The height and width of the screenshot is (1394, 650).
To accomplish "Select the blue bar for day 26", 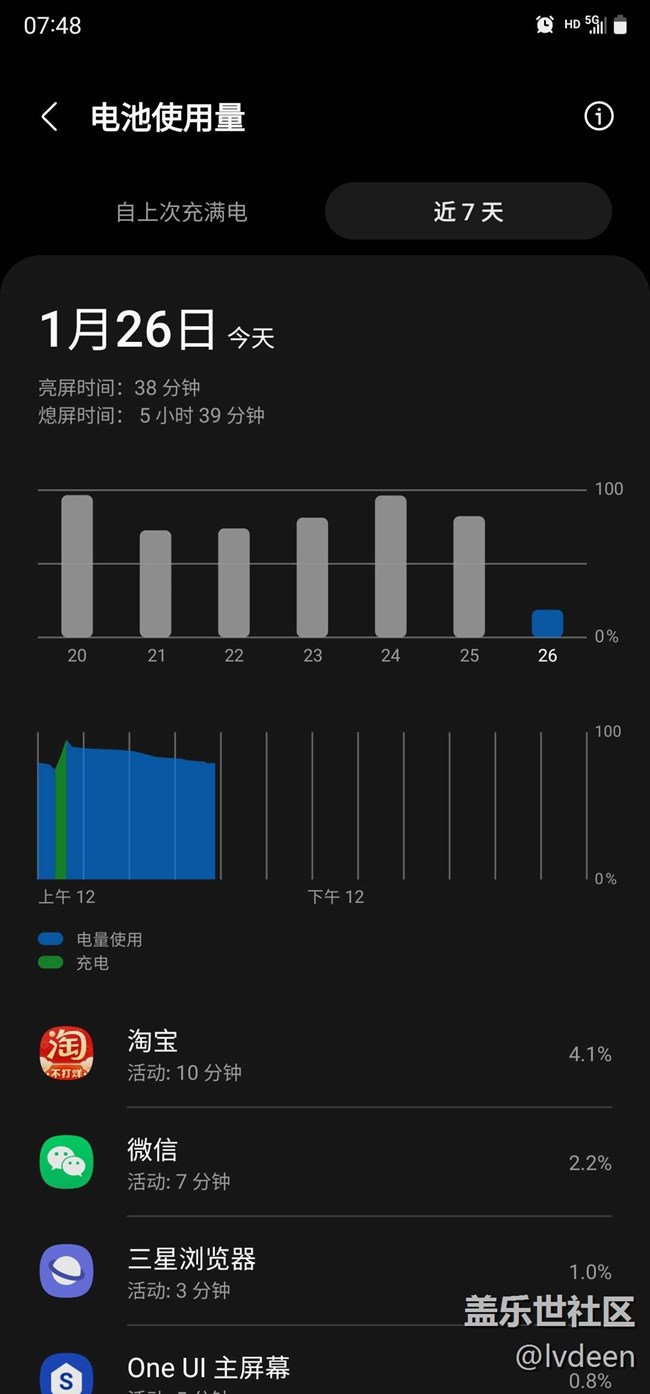I will [x=547, y=624].
